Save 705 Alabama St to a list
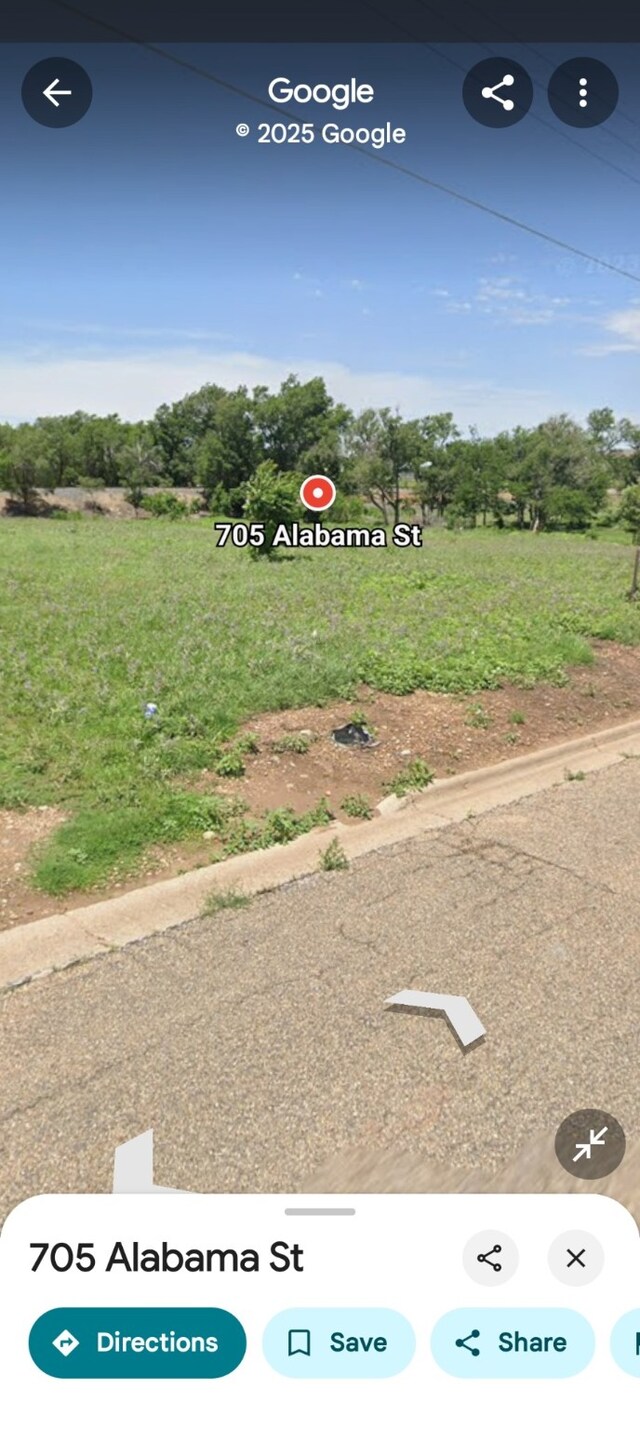The width and height of the screenshot is (640, 1429). [x=338, y=1342]
